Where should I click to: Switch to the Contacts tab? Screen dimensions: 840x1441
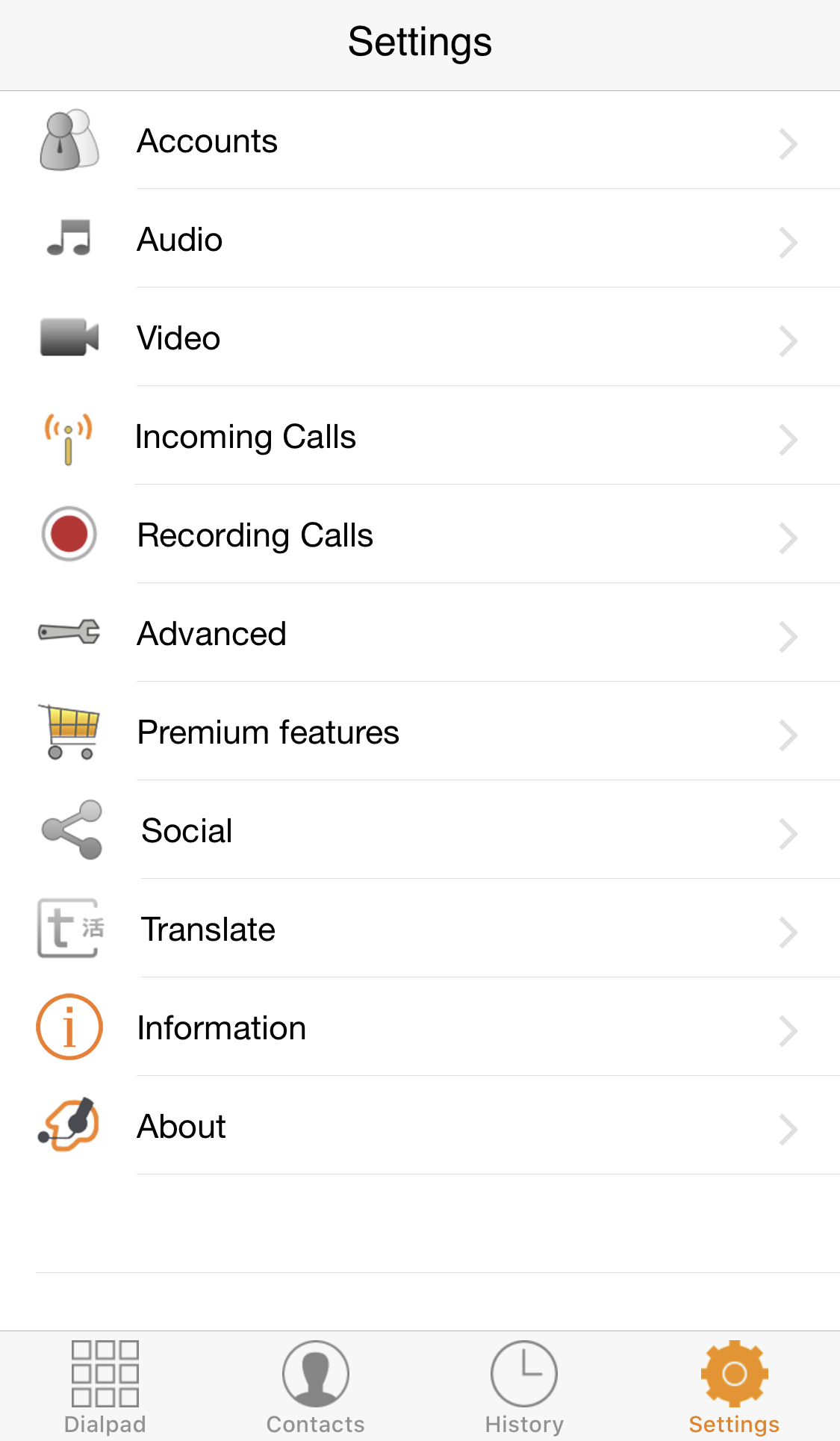315,1386
